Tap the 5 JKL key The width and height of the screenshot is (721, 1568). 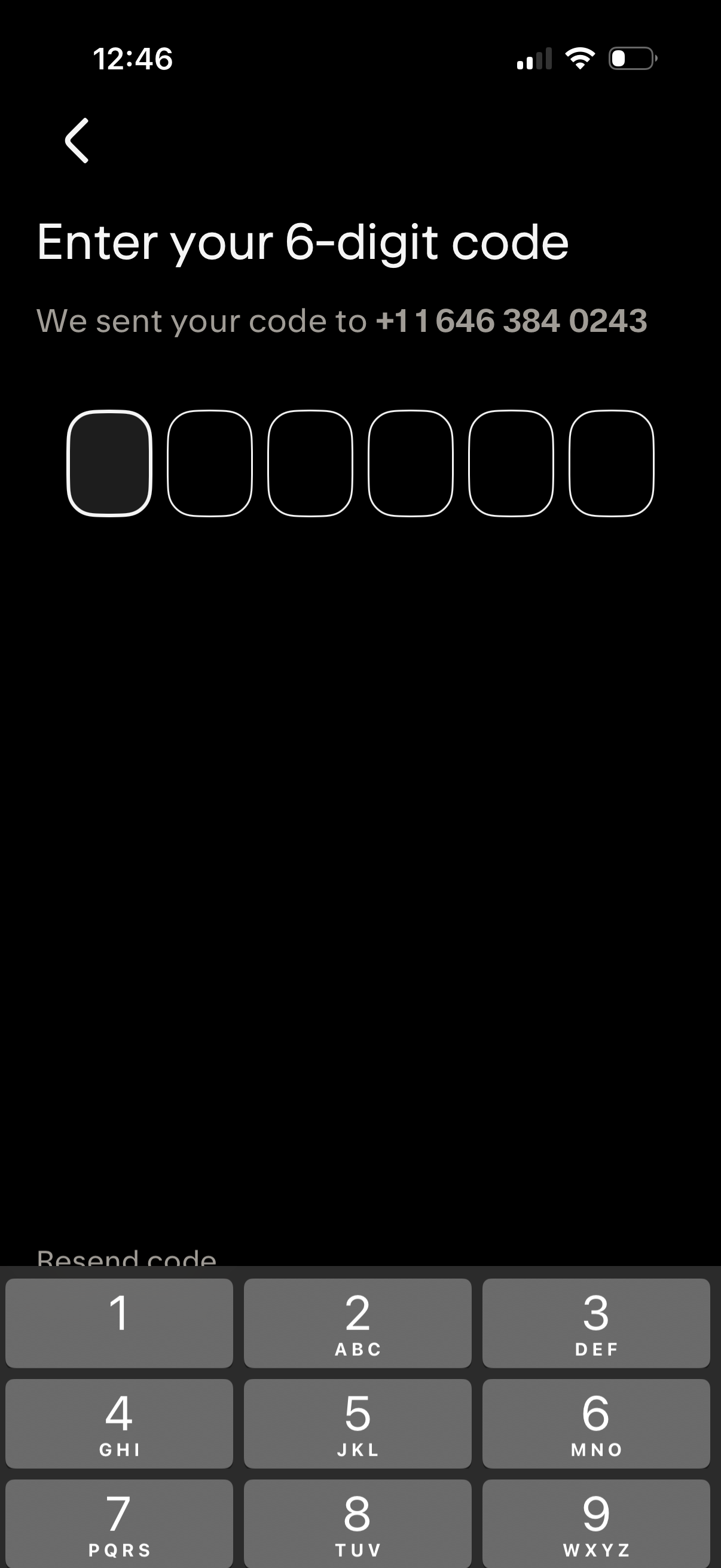point(357,1424)
